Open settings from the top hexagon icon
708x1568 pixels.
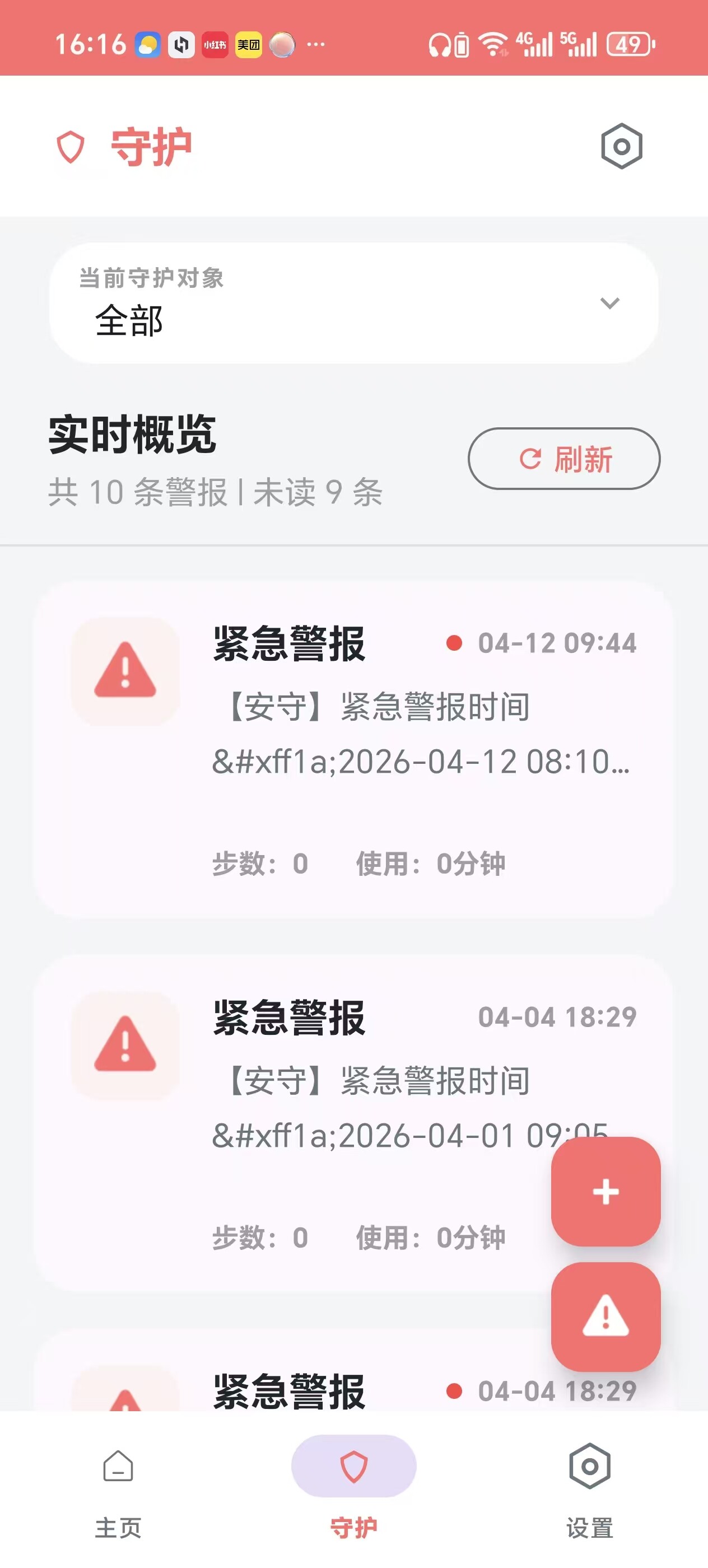(x=621, y=147)
